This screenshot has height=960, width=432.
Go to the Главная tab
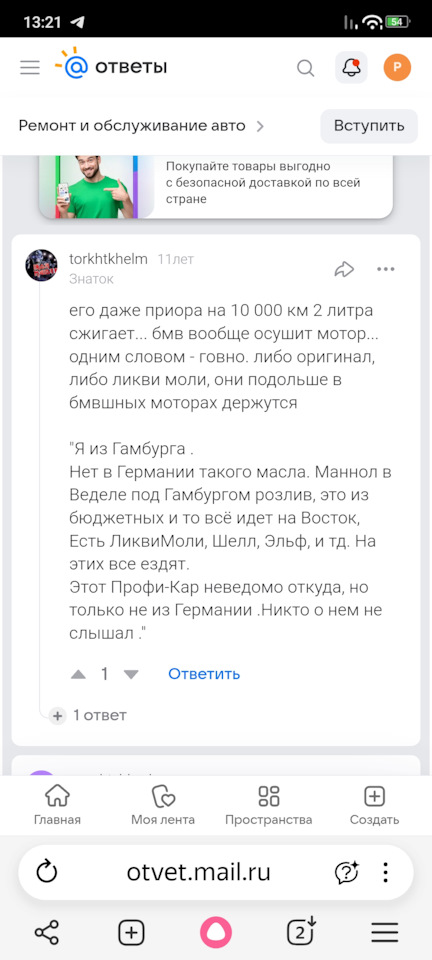(57, 805)
